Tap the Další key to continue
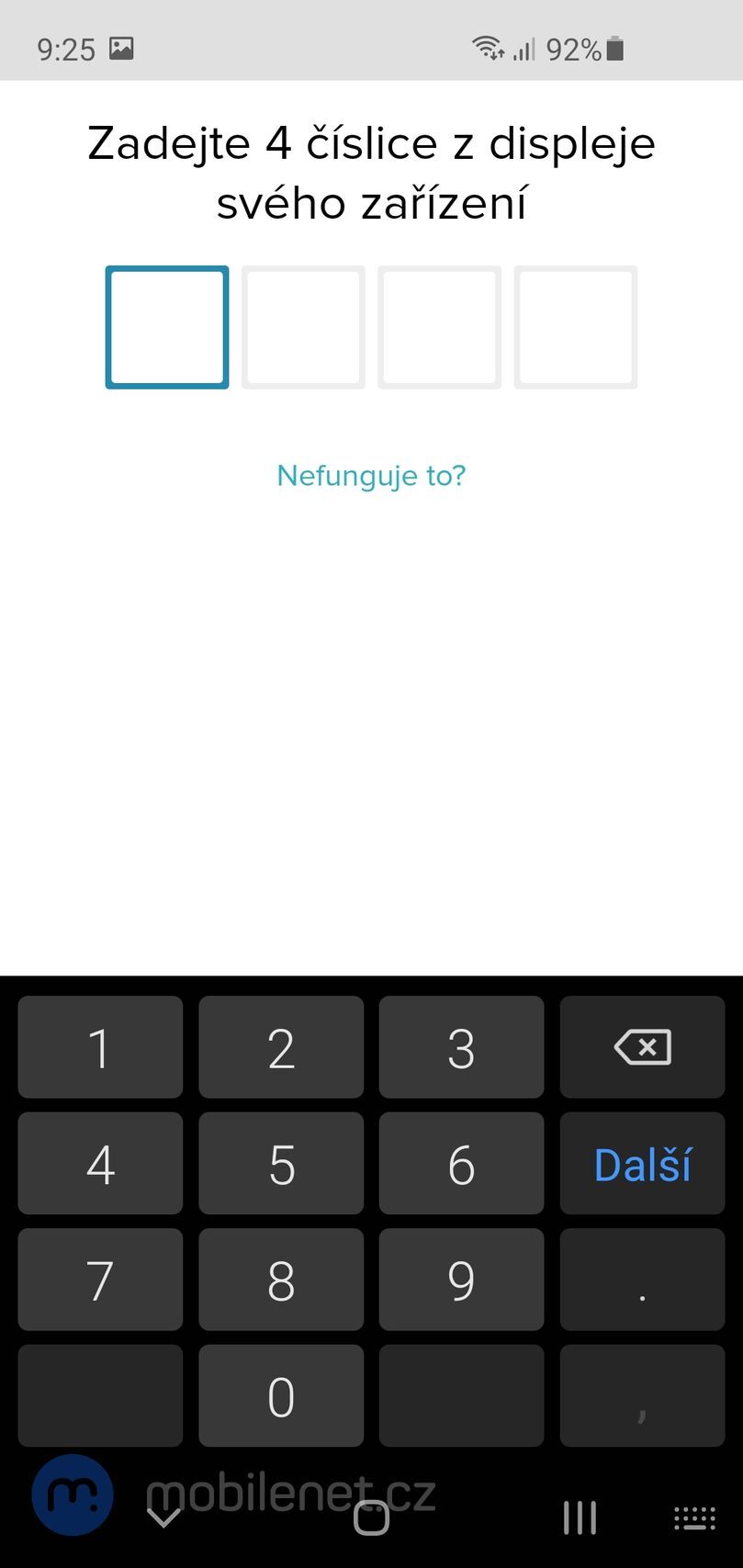 coord(642,1164)
